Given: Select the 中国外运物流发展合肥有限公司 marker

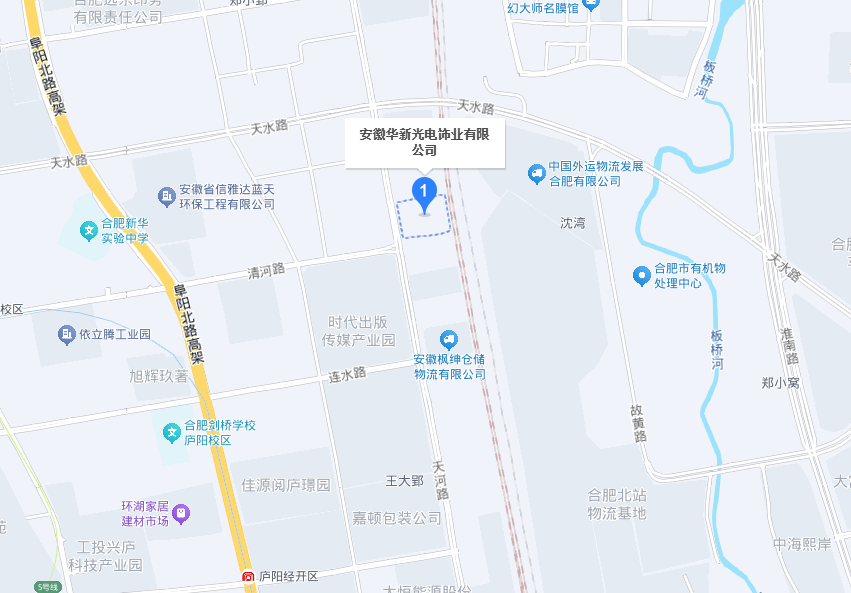Looking at the screenshot, I should [536, 173].
